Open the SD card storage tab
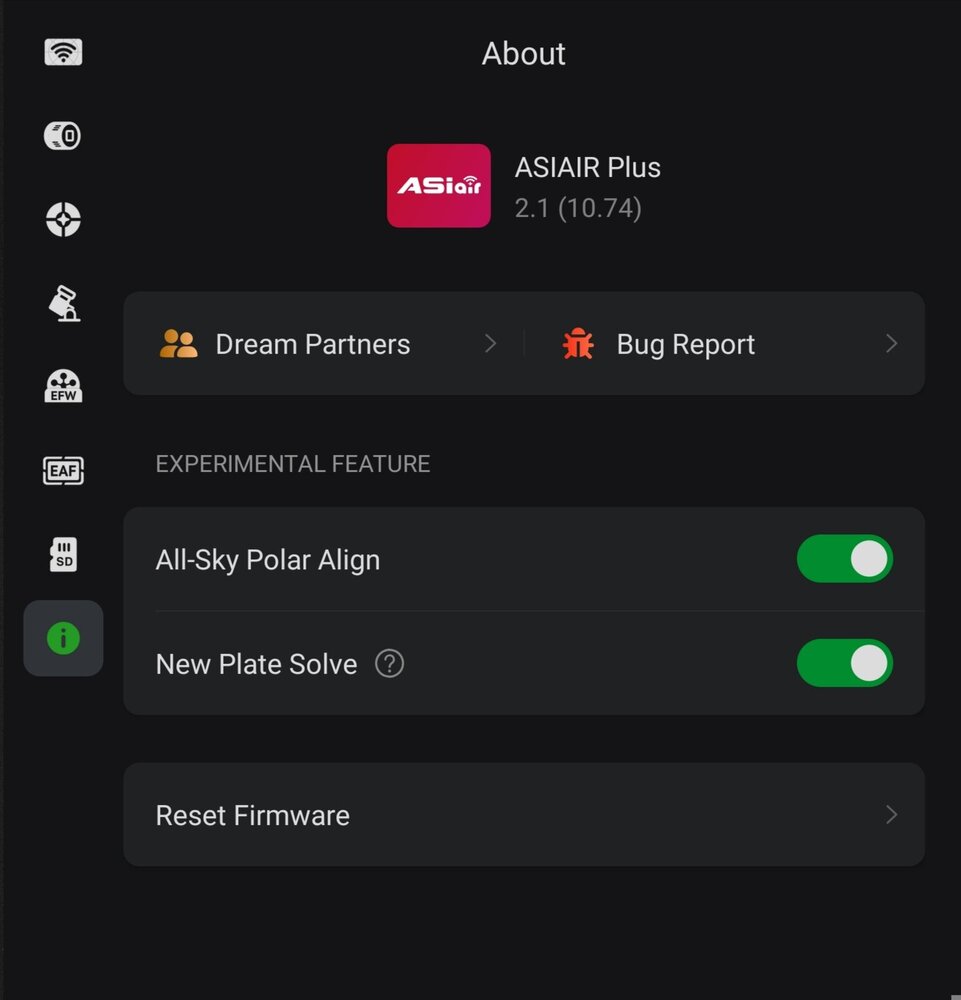This screenshot has width=961, height=1000. (x=63, y=554)
